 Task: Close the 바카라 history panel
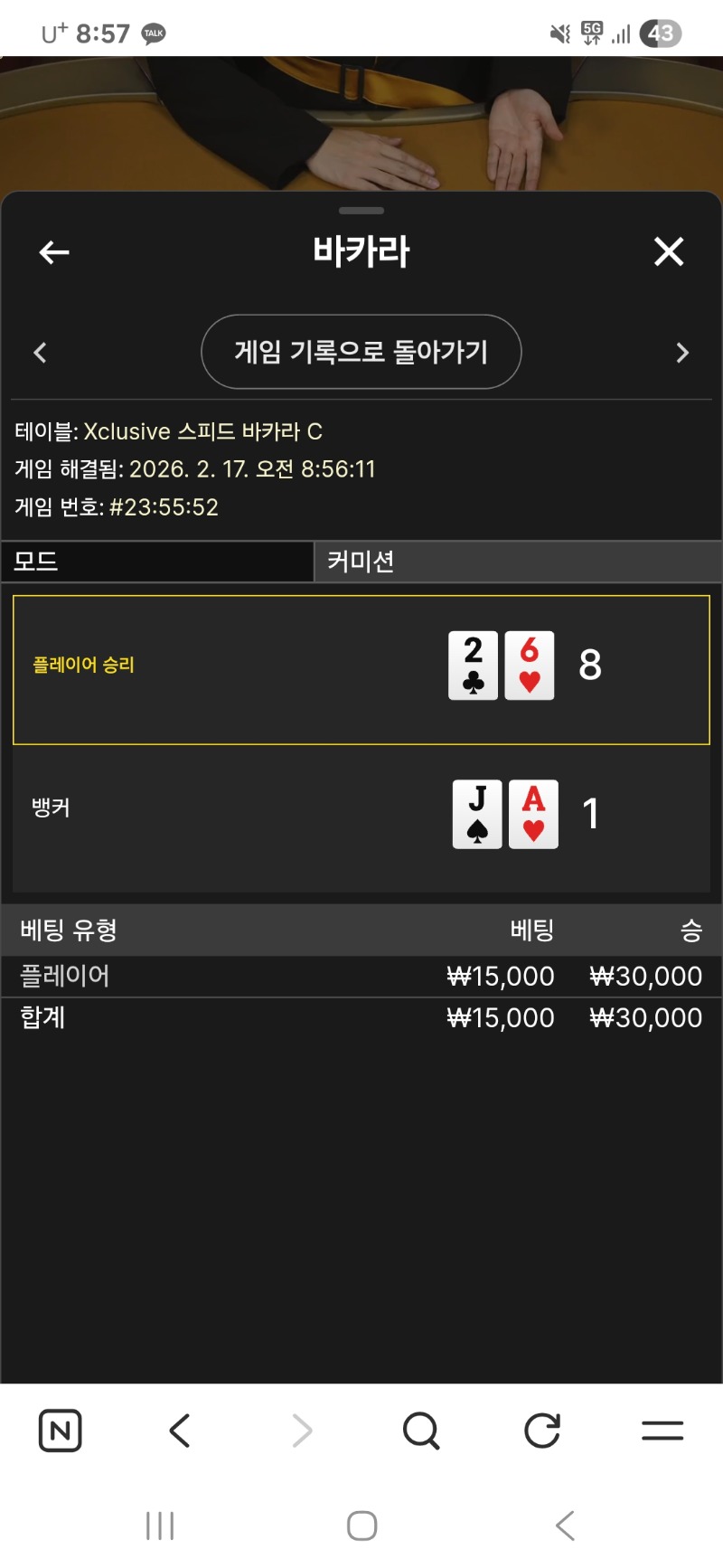pos(669,251)
